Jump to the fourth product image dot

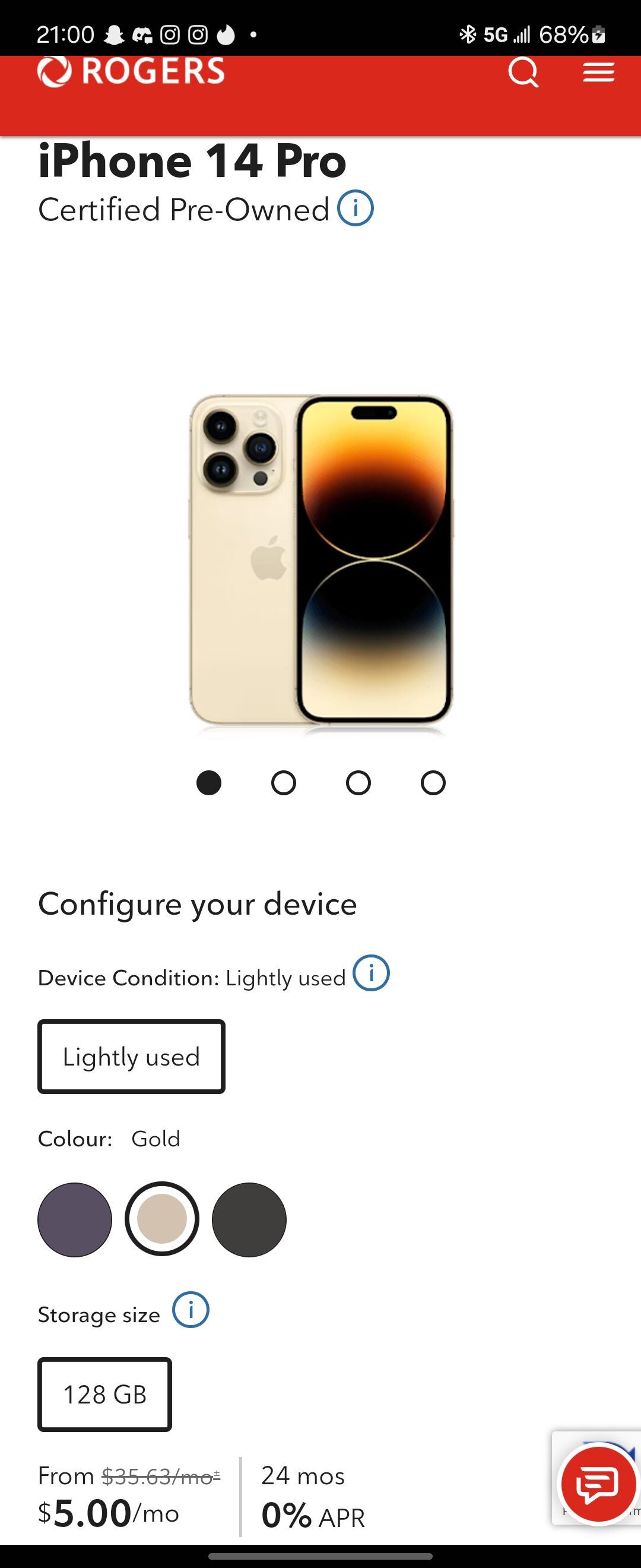433,783
